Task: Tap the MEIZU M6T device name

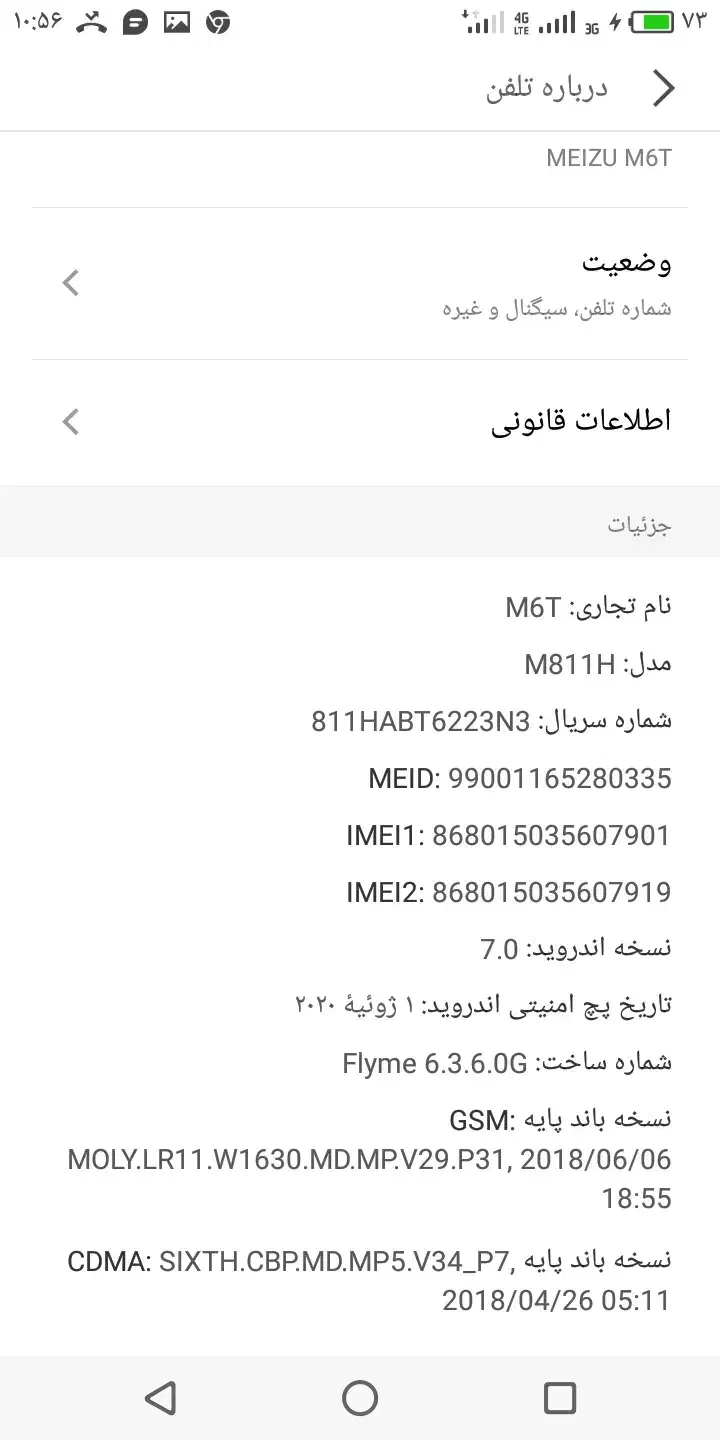Action: click(x=608, y=158)
